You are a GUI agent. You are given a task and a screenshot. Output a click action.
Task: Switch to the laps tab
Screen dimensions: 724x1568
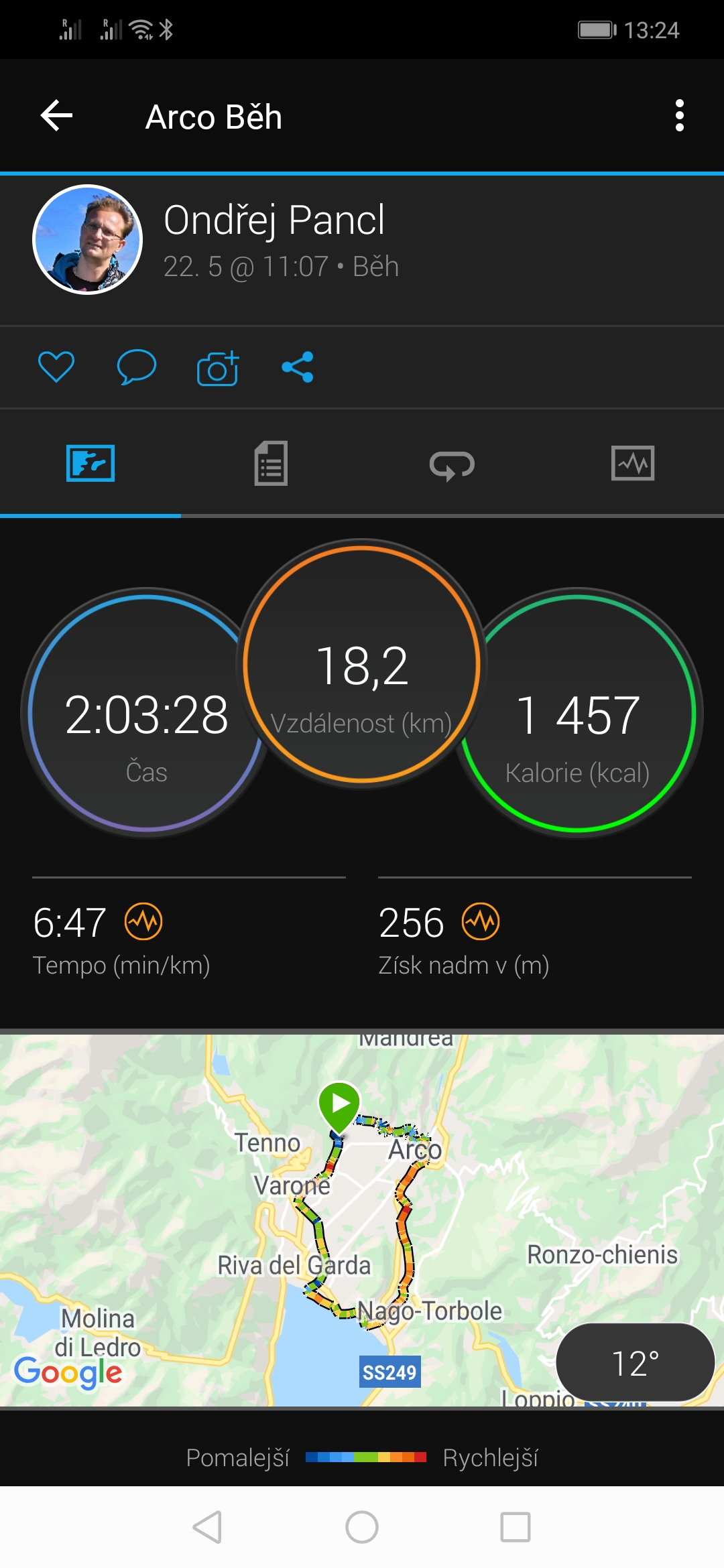452,464
